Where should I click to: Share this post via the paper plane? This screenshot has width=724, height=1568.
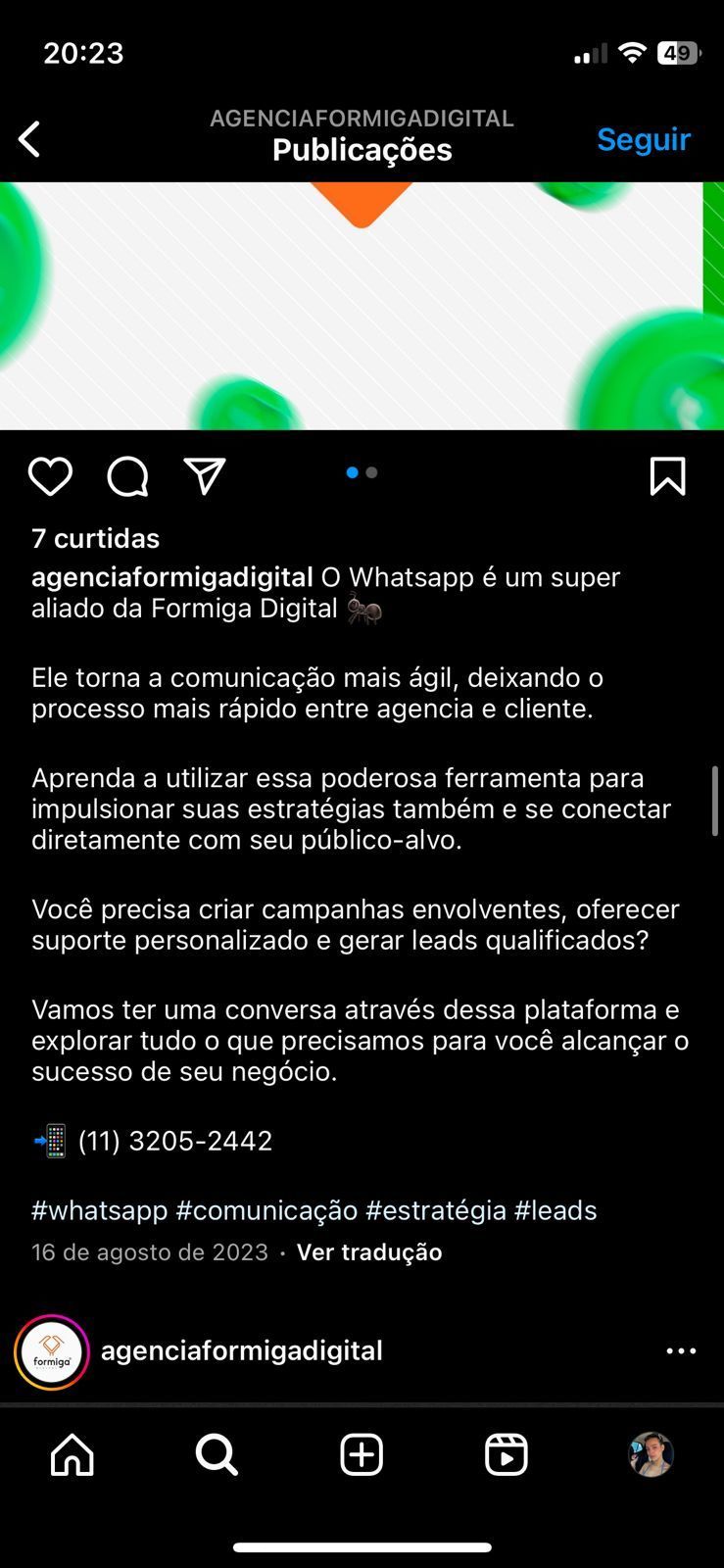(205, 476)
